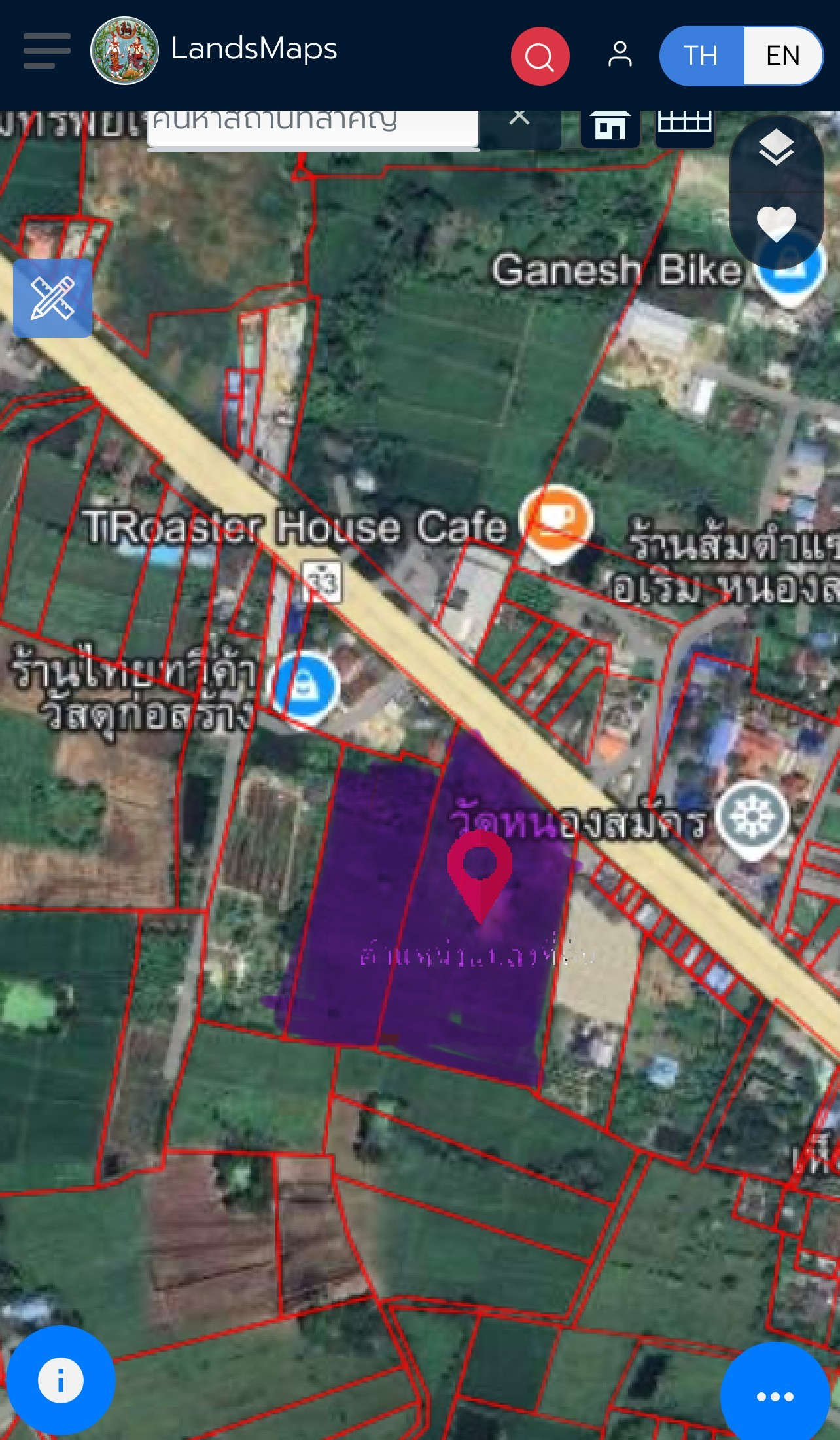Switch language to EN
Screen dimensions: 840x1440
(x=782, y=56)
